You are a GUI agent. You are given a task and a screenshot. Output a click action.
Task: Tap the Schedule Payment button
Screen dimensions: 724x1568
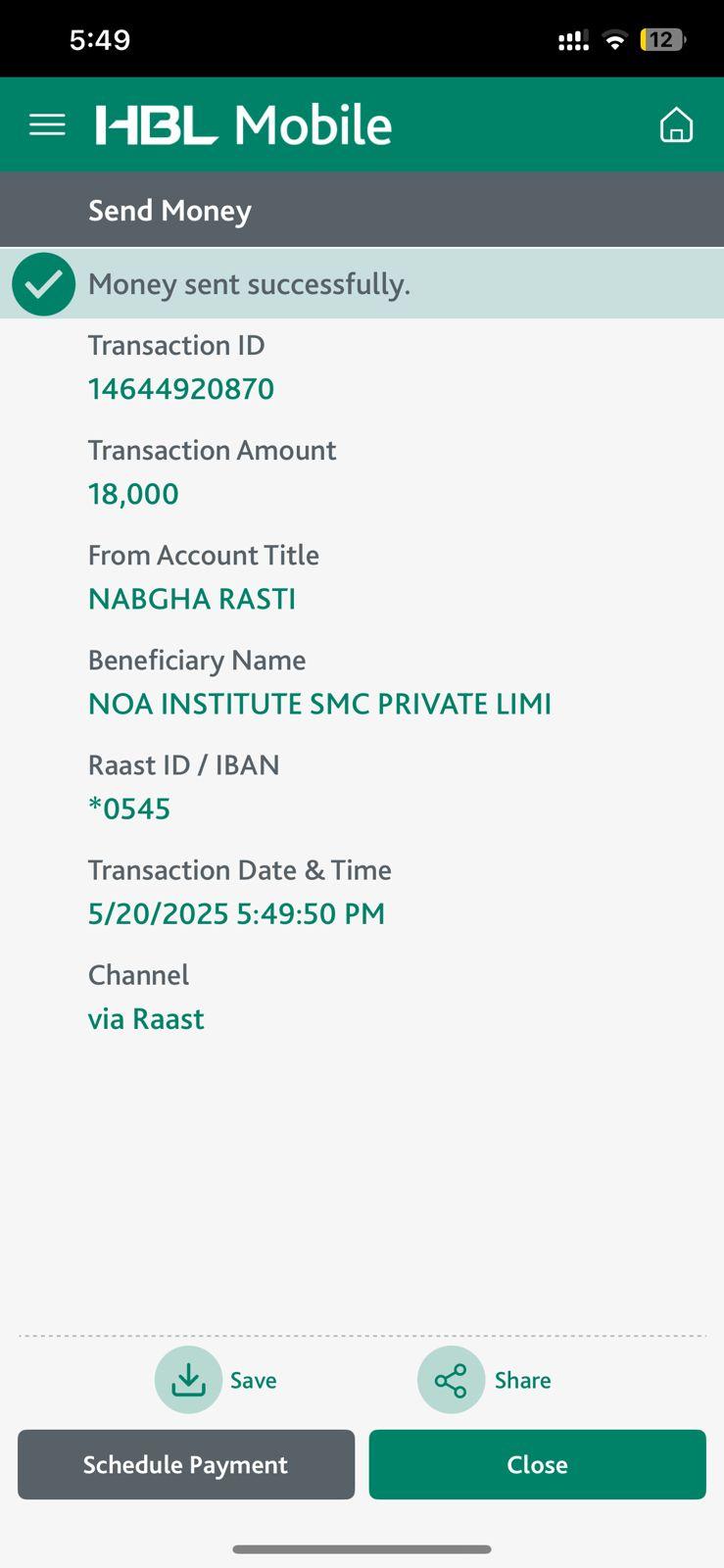186,1464
